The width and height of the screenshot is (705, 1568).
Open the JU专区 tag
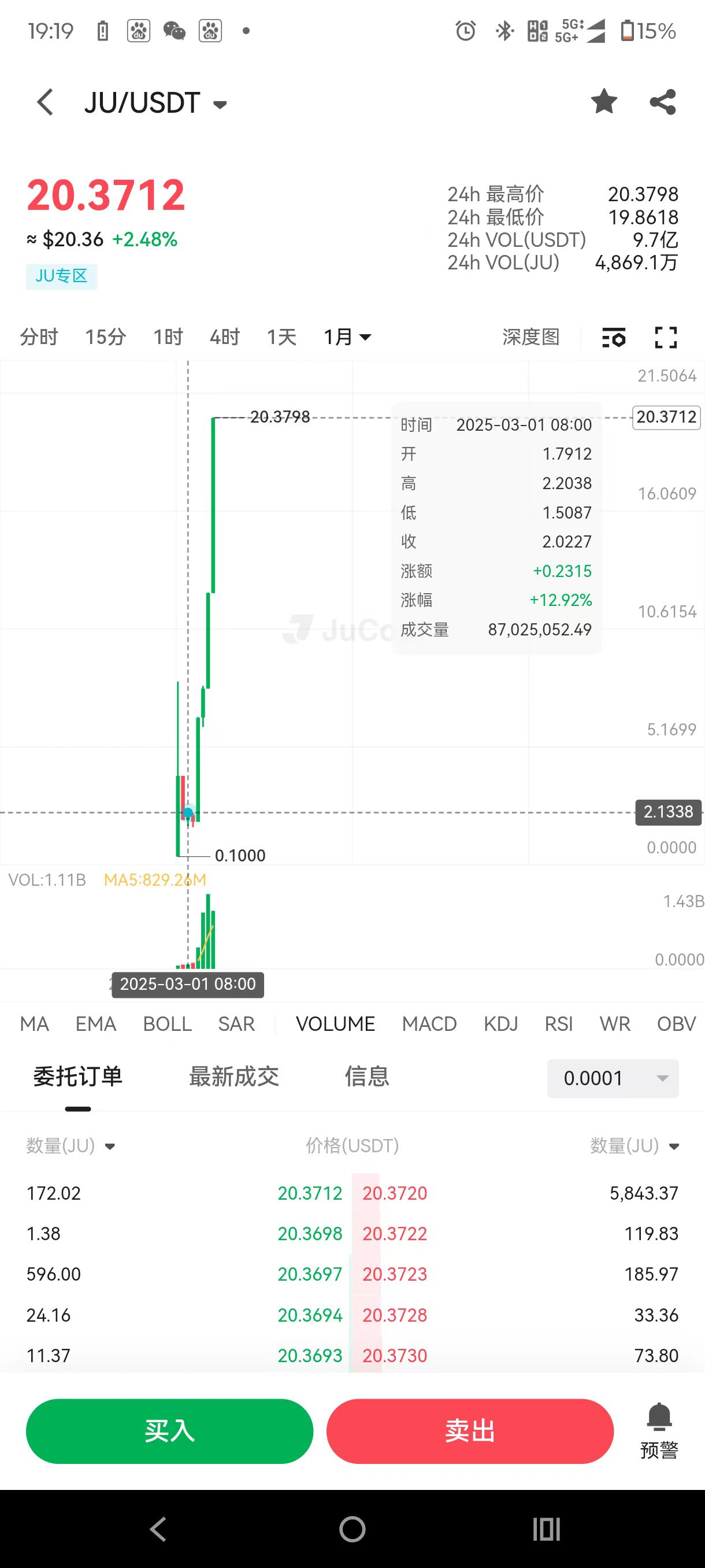point(61,276)
